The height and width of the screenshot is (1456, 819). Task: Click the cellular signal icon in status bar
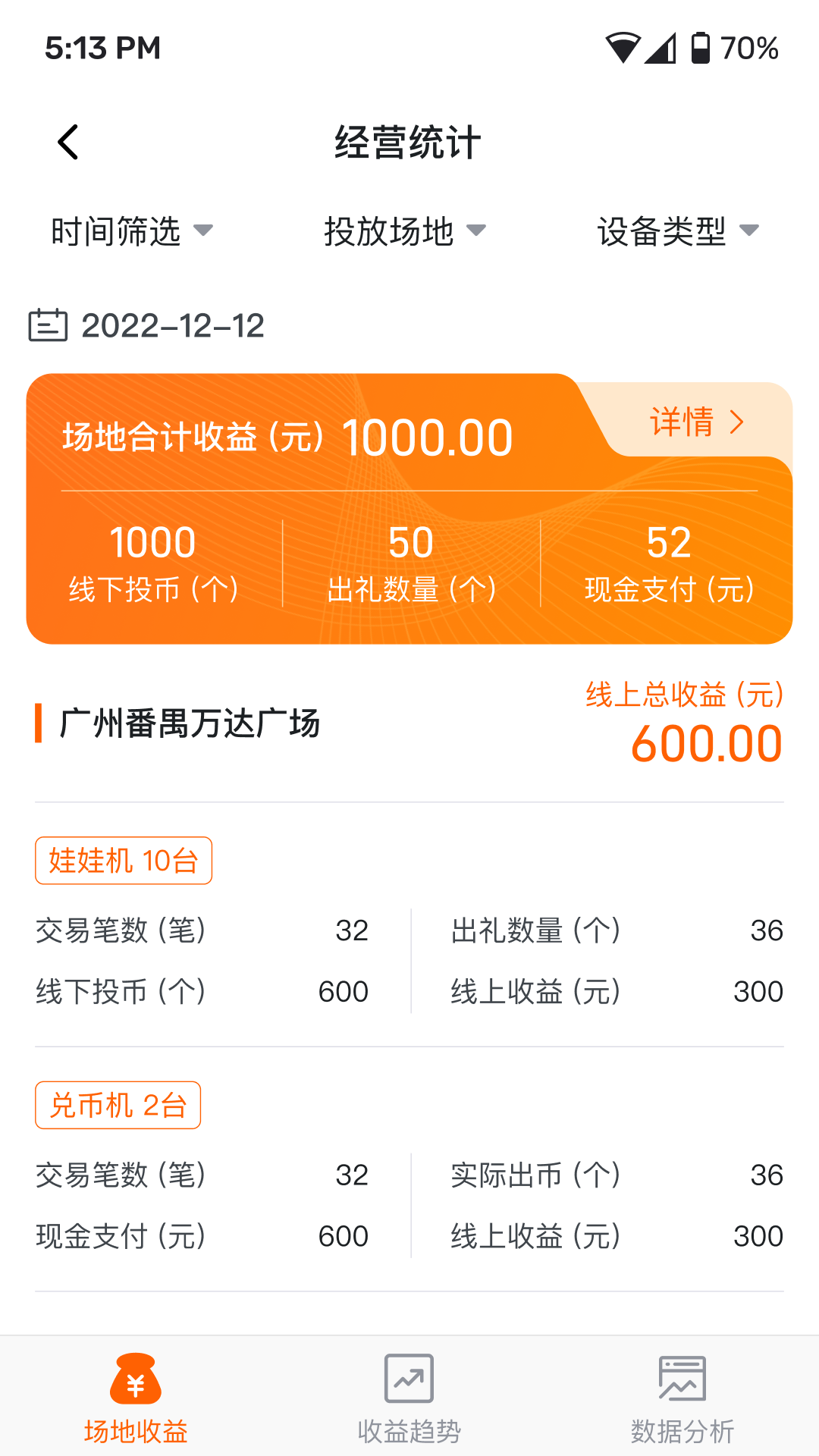click(x=661, y=47)
